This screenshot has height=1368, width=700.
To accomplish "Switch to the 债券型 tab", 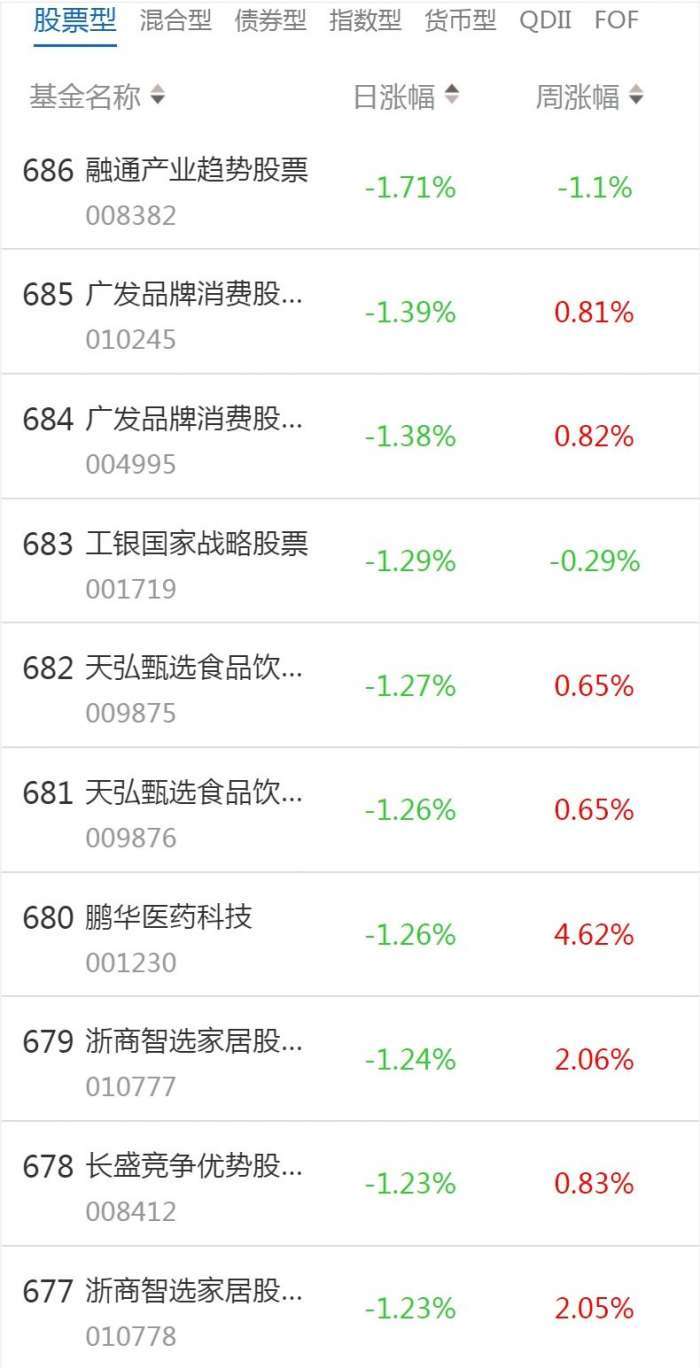I will coord(270,21).
